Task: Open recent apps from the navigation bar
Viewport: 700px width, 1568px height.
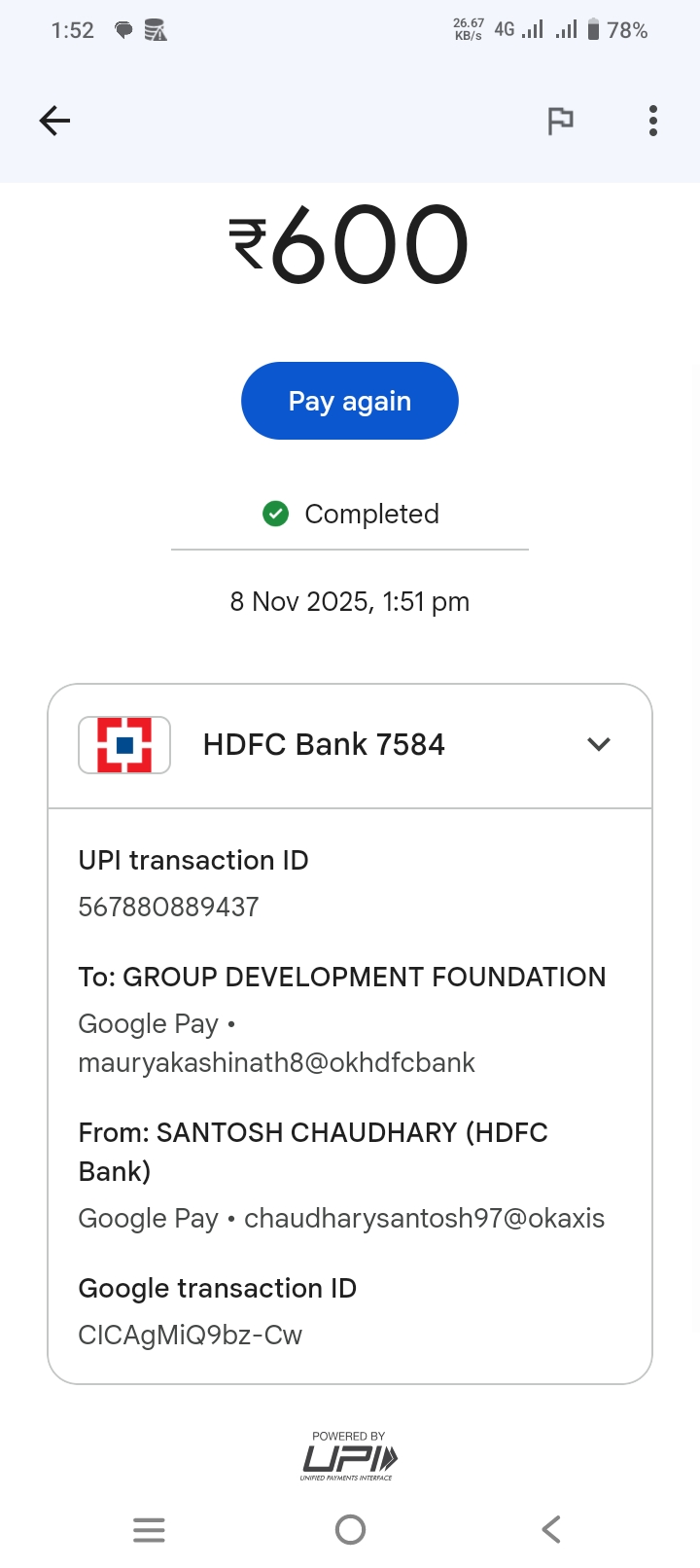Action: click(x=149, y=1529)
